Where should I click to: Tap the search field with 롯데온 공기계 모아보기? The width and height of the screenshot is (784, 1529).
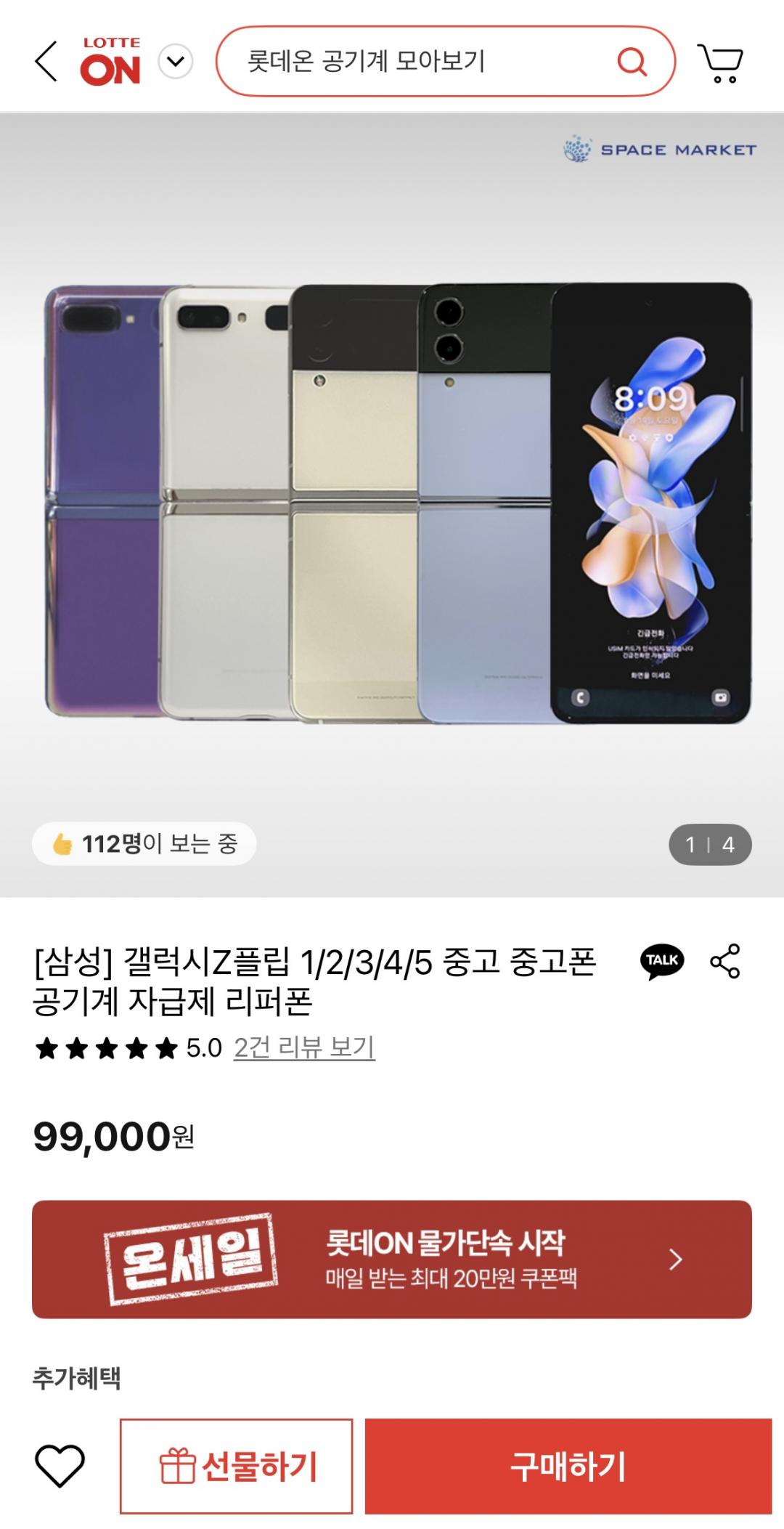tap(414, 62)
